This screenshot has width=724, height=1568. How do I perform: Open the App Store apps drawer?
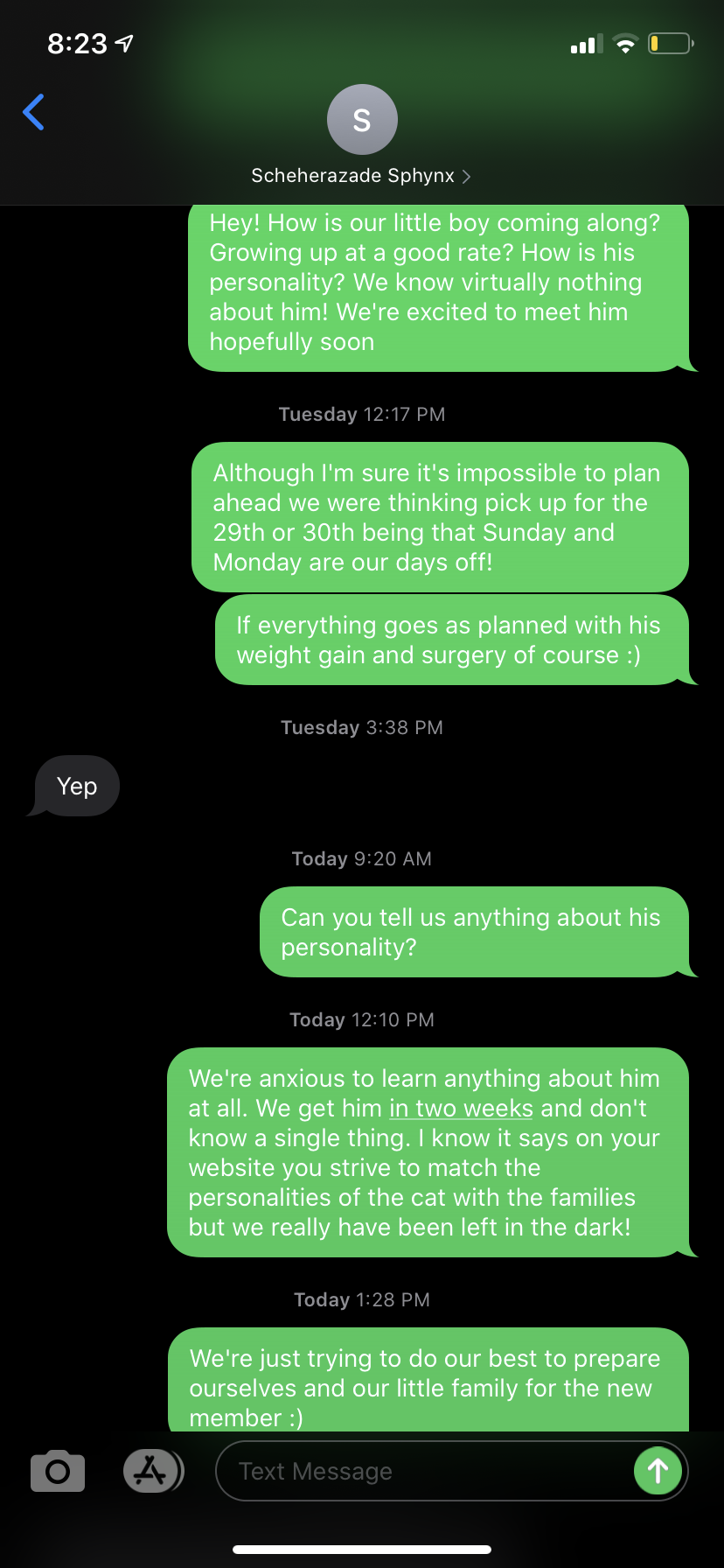click(152, 1471)
